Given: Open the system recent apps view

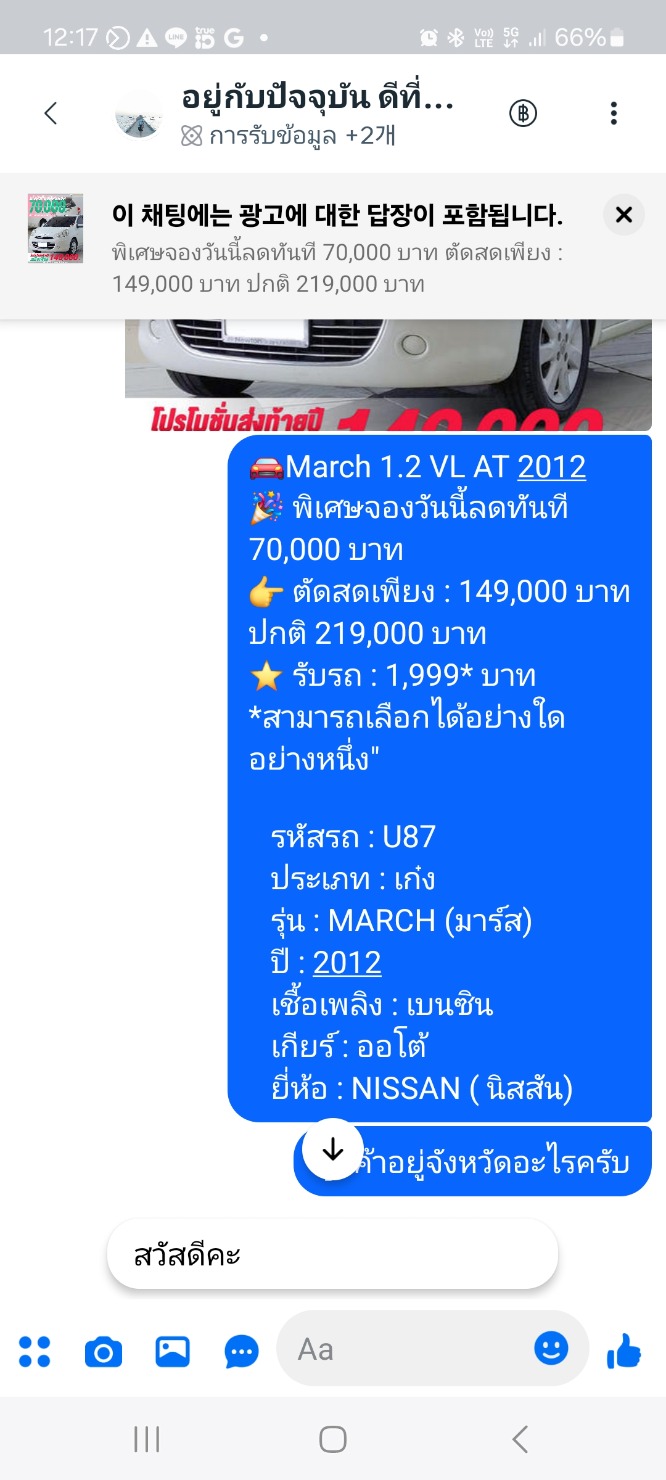Looking at the screenshot, I should 147,1439.
